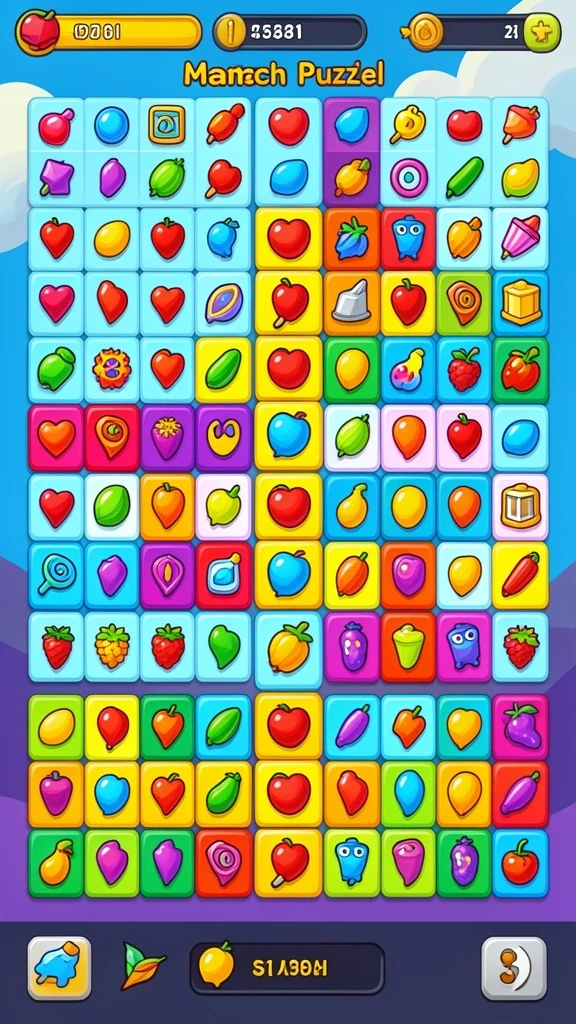Tap the orange berry cluster tile

tap(112, 646)
